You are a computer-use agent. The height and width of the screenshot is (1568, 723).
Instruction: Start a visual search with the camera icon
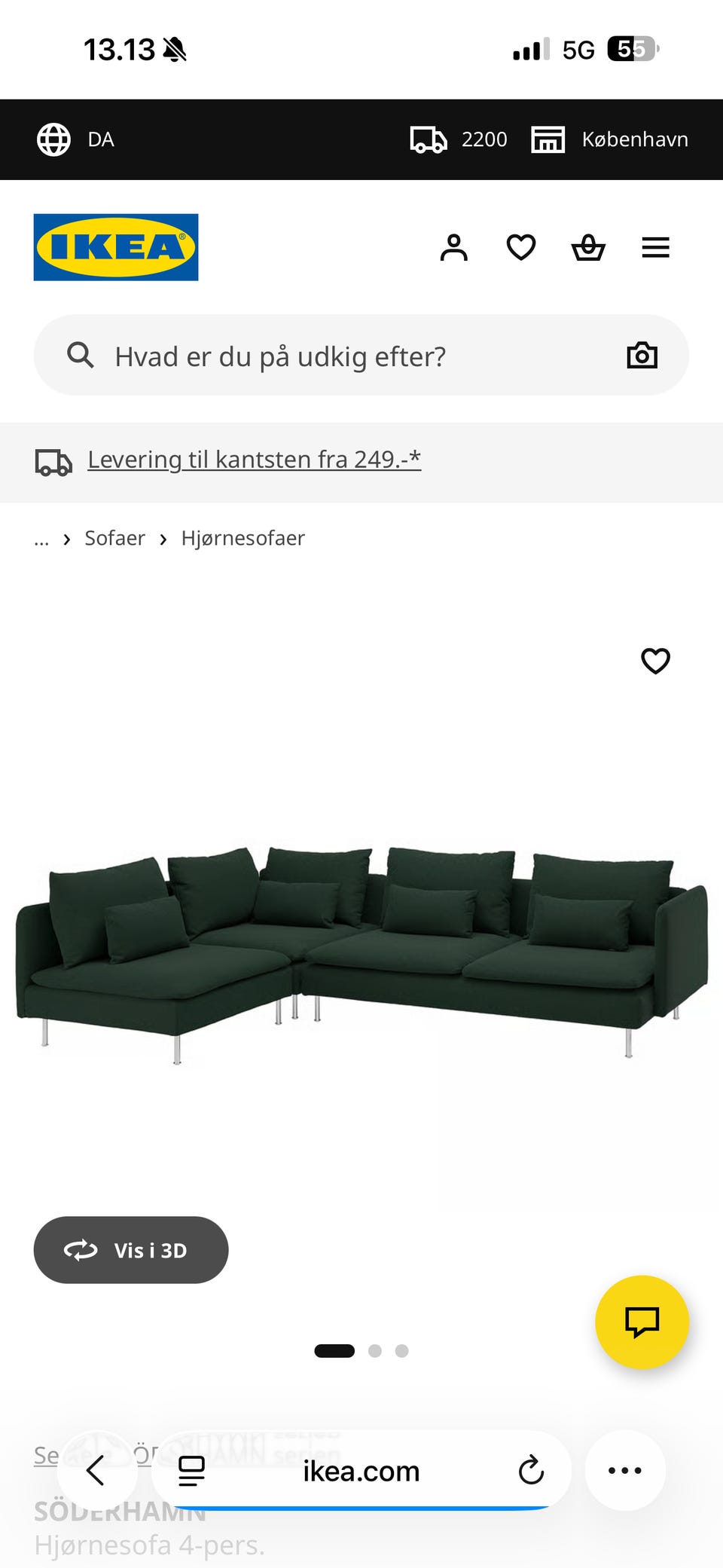tap(642, 355)
